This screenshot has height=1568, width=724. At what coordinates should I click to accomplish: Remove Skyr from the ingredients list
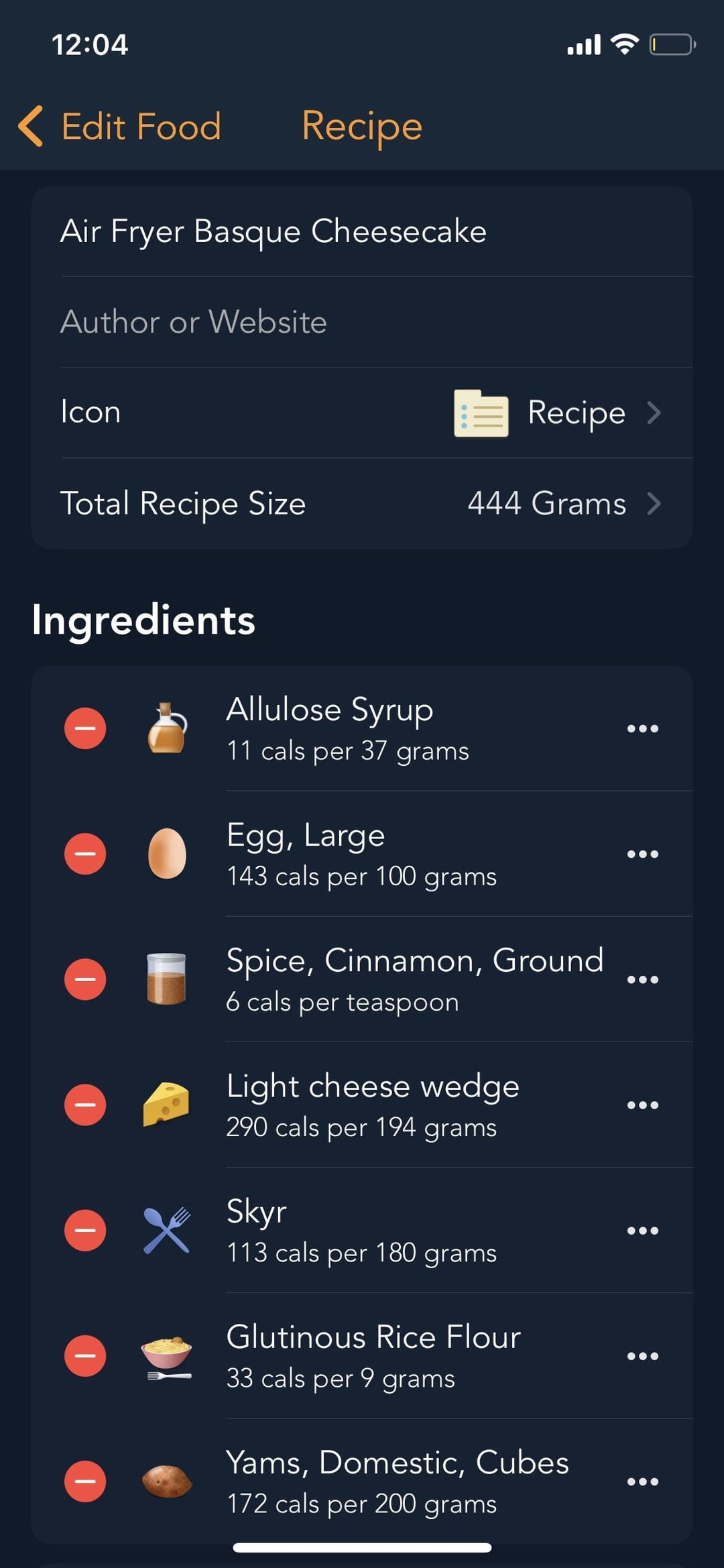coord(84,1229)
